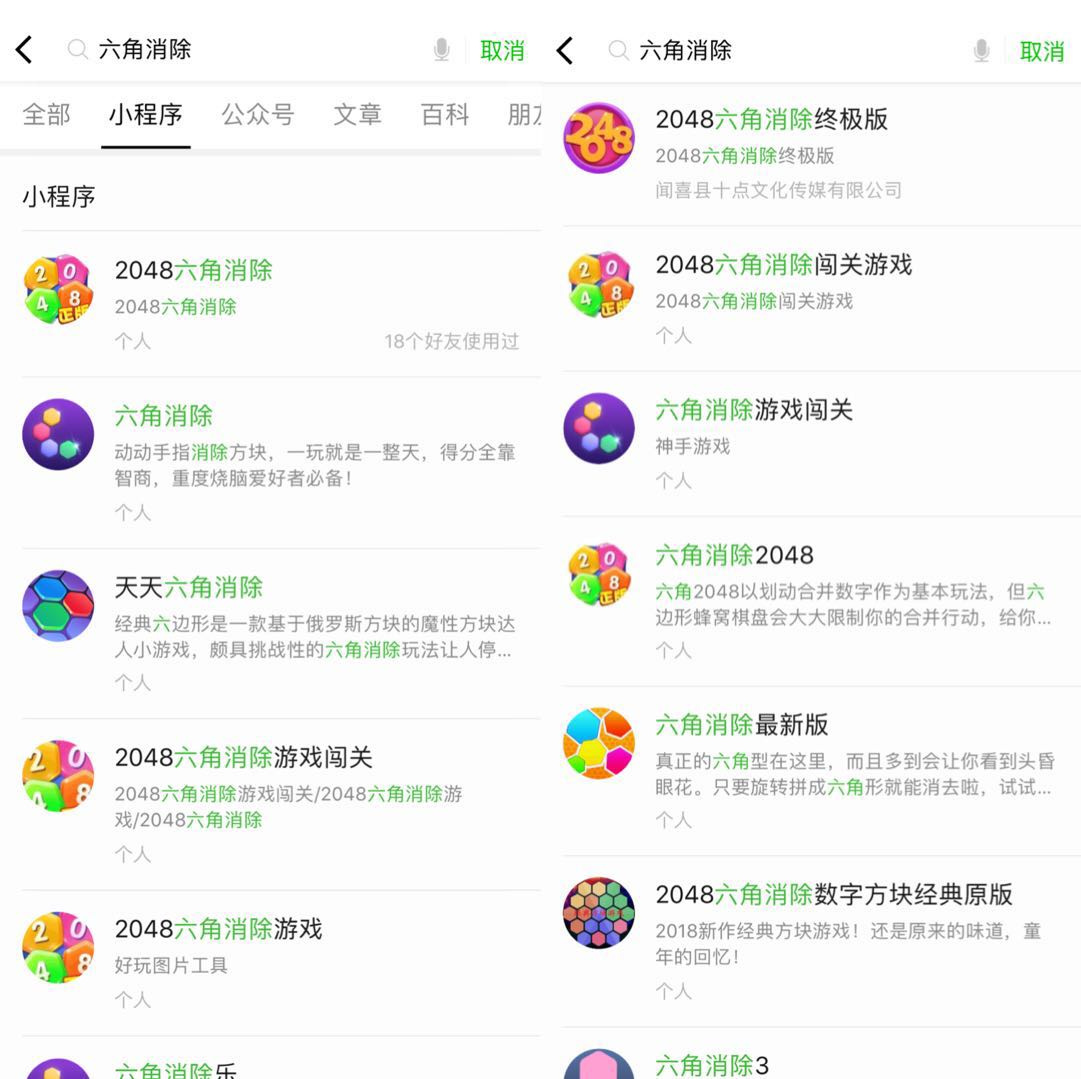
Task: Switch to the 文章 tab
Action: (357, 115)
